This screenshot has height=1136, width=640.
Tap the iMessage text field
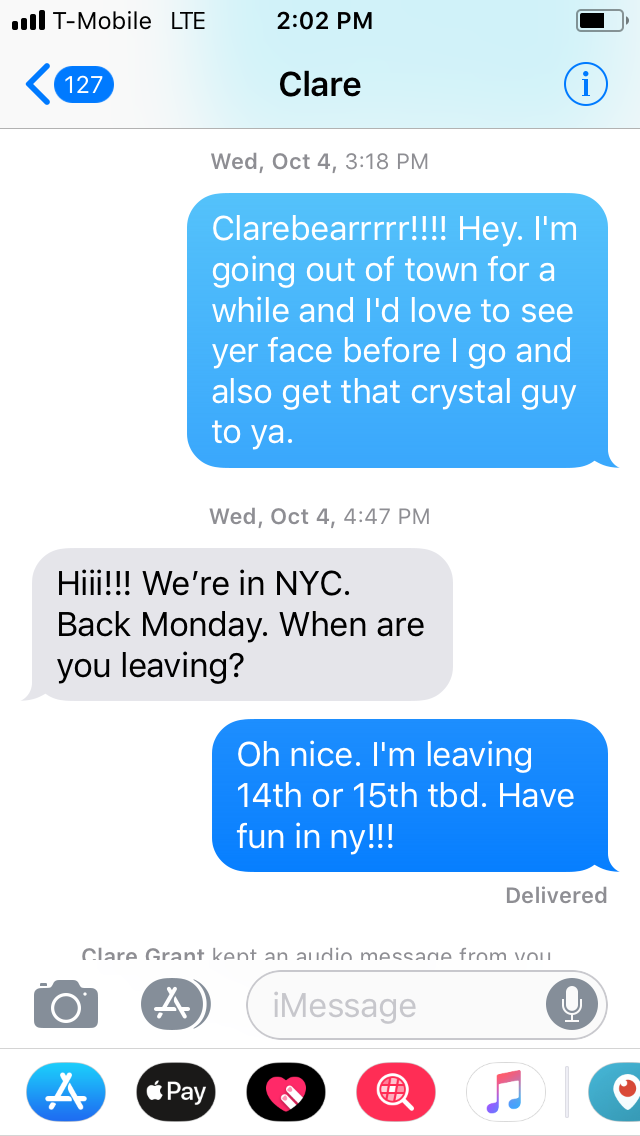(400, 1005)
